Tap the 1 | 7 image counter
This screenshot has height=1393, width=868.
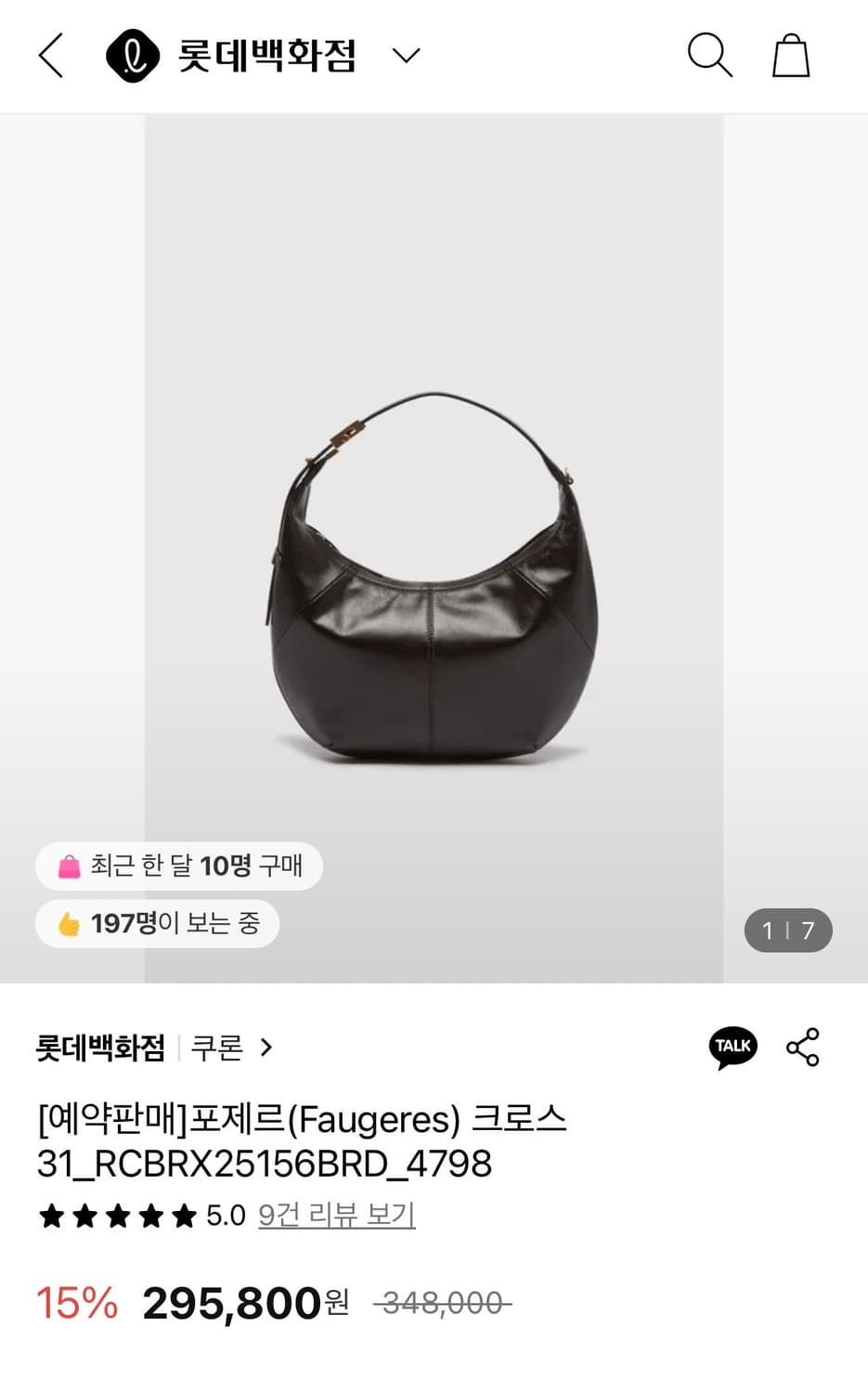click(x=788, y=930)
